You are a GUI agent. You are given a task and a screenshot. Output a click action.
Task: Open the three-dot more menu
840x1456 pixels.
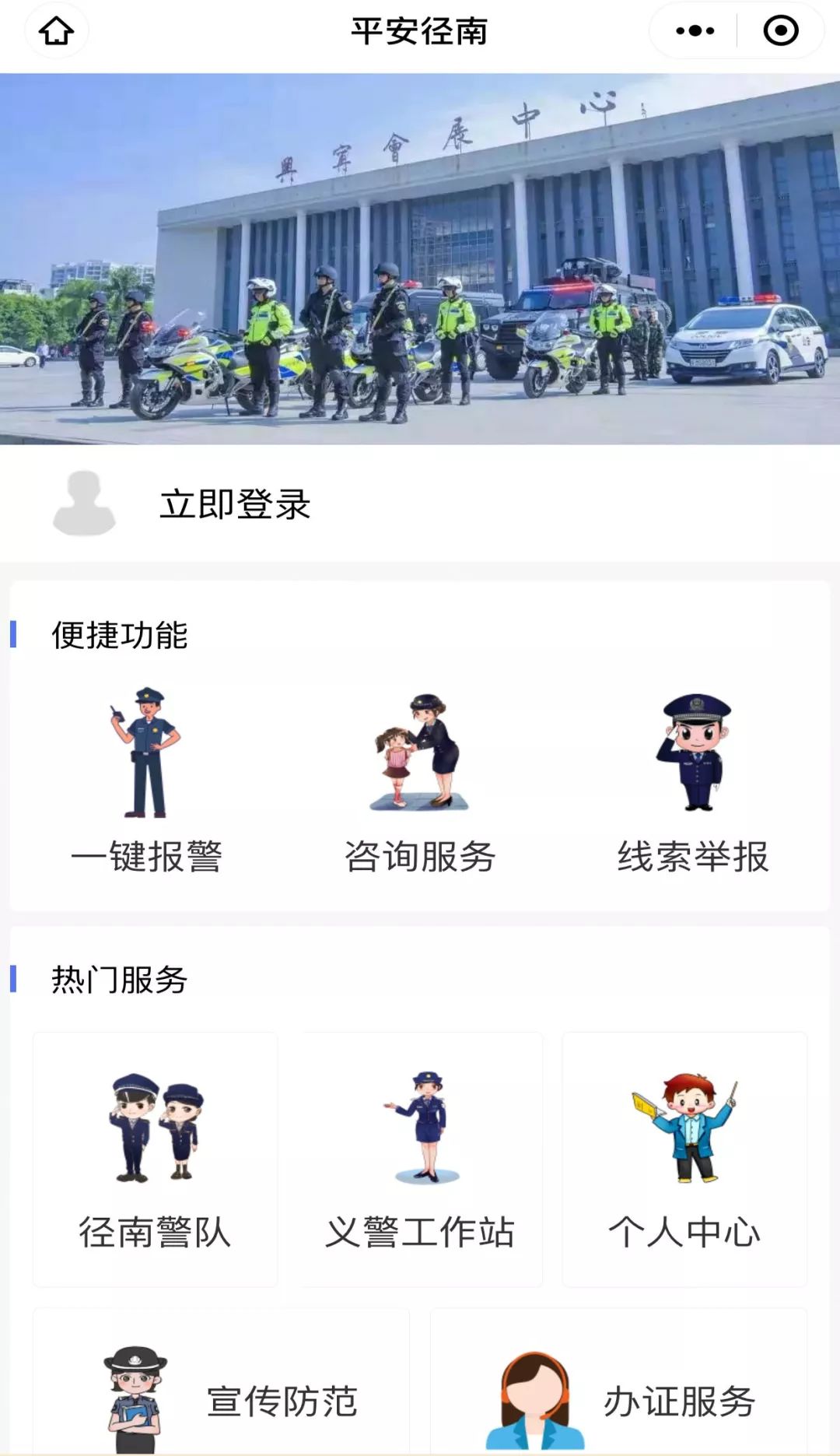695,31
